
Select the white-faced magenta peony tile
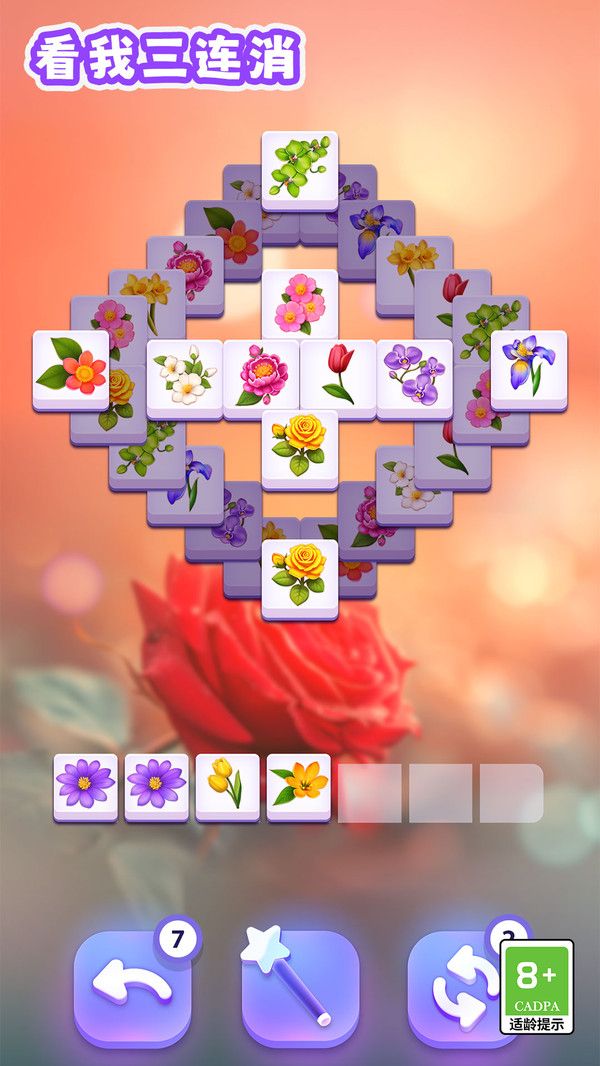point(261,379)
